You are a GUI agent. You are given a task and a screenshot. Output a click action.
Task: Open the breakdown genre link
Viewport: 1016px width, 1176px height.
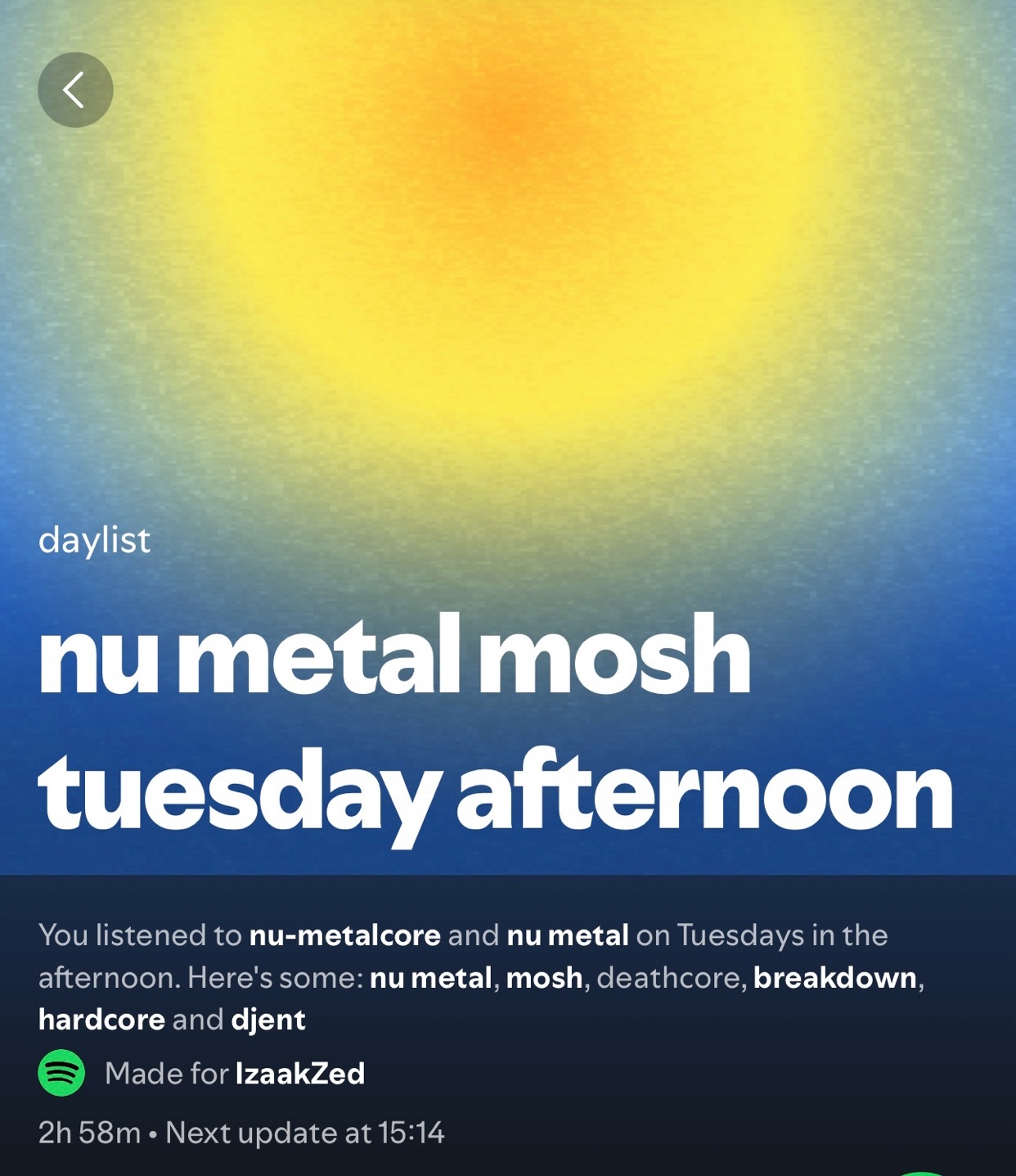834,977
